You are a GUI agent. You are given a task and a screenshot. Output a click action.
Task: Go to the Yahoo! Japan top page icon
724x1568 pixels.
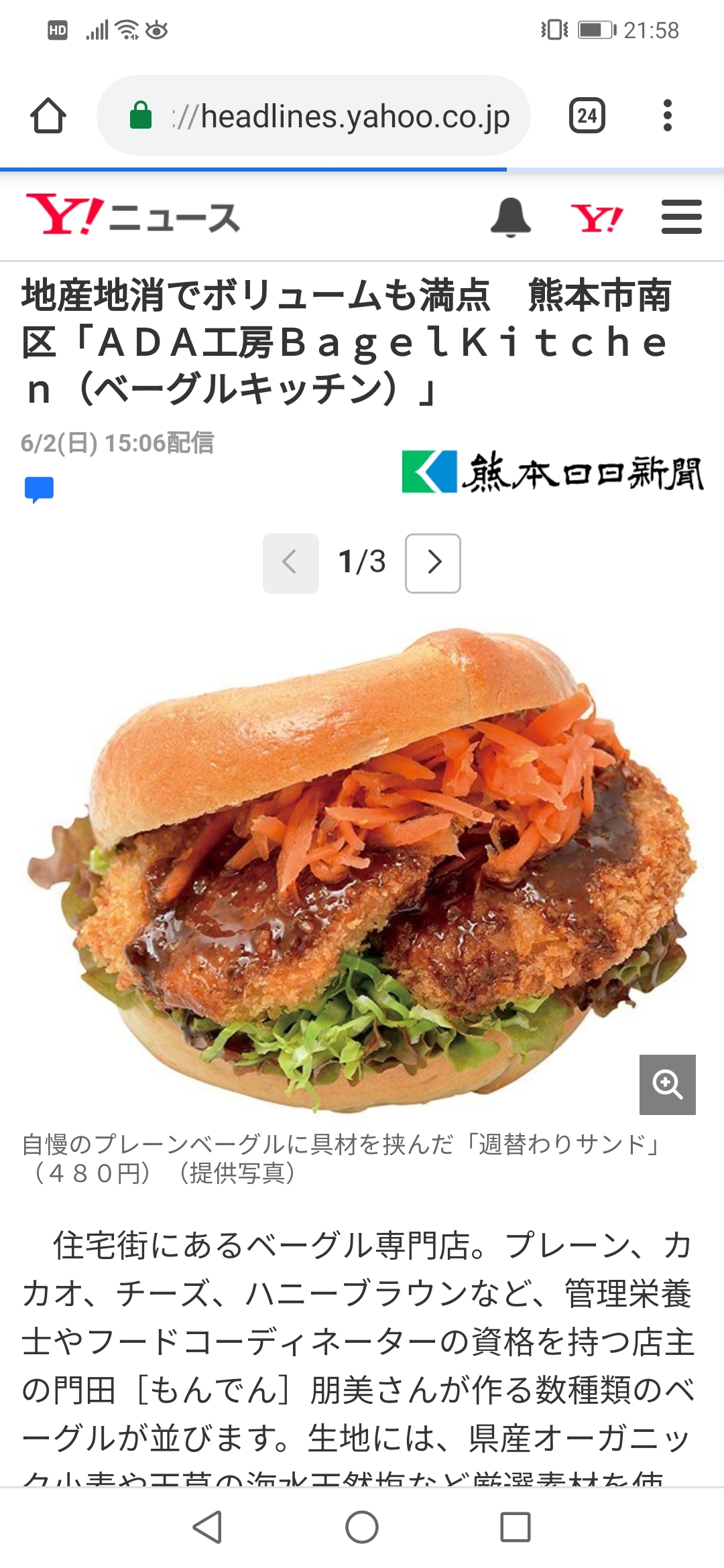[597, 218]
